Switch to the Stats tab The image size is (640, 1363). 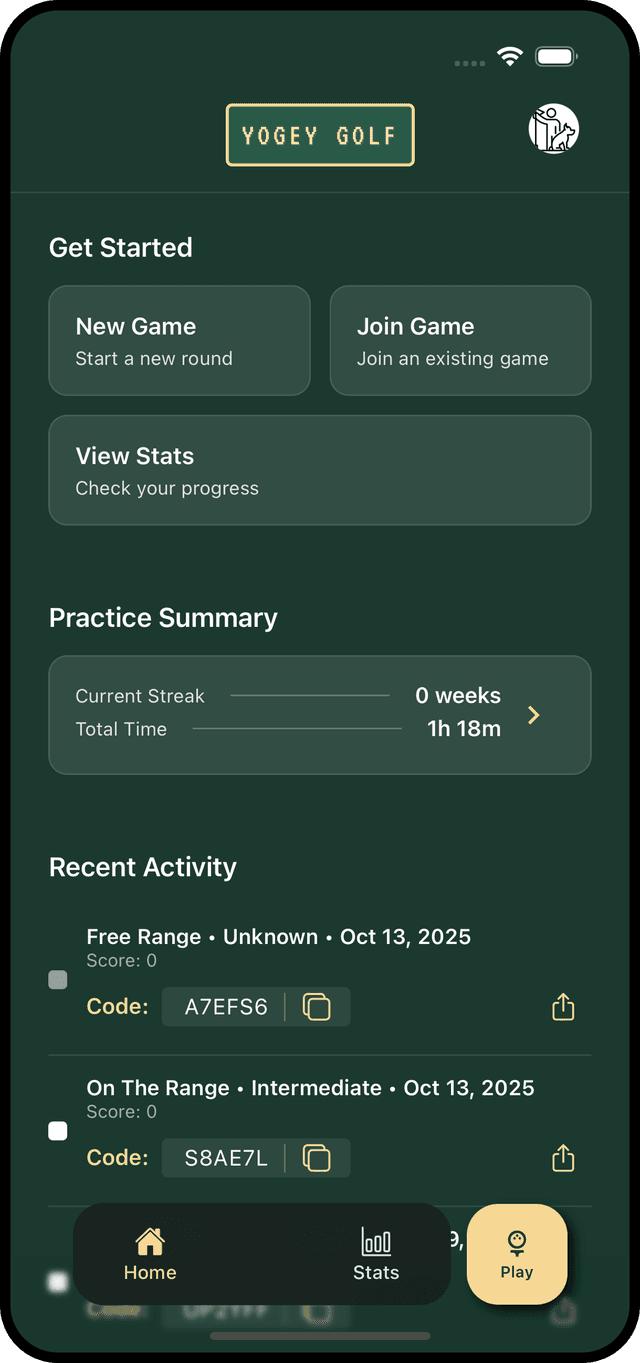[376, 1254]
